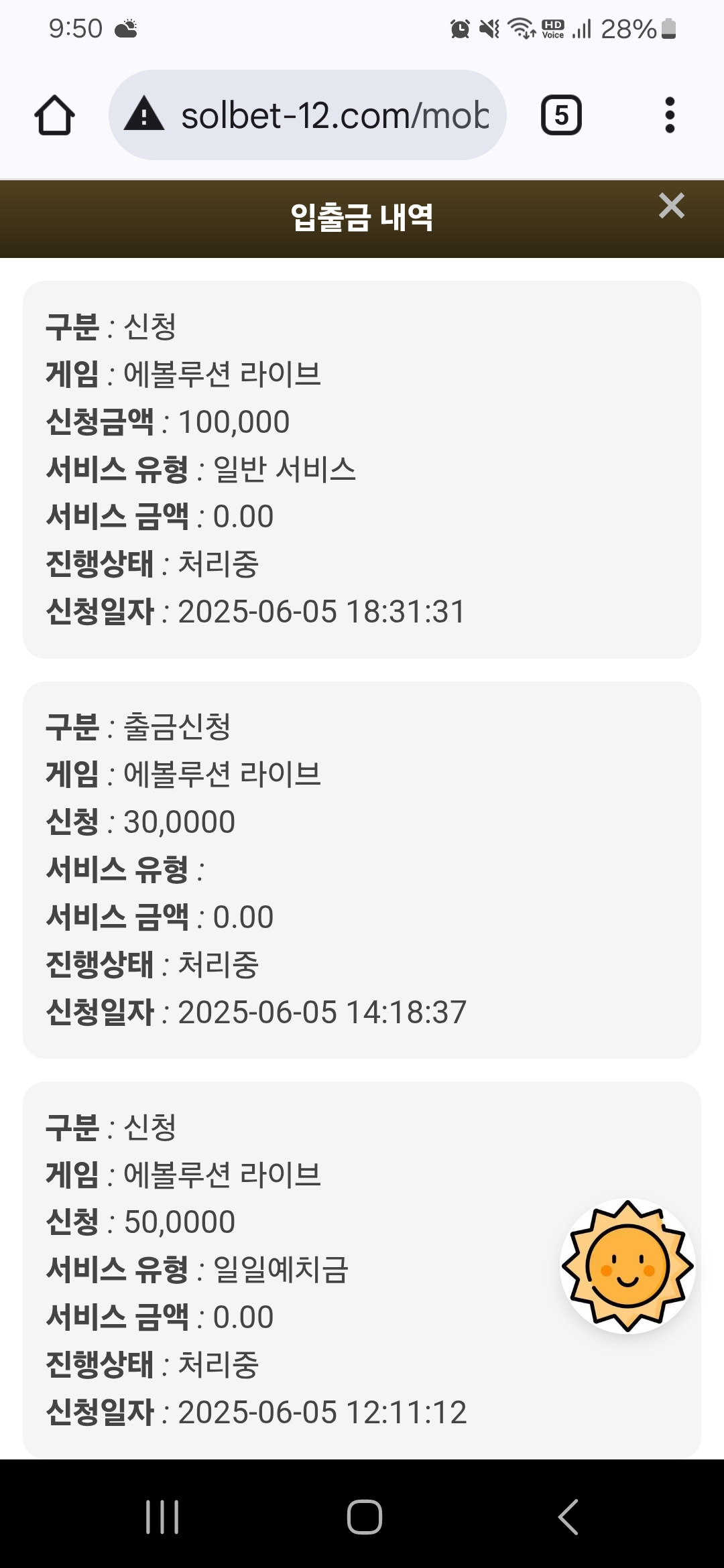This screenshot has width=724, height=1568.
Task: Tap the floating sun icon button
Action: 628,1266
